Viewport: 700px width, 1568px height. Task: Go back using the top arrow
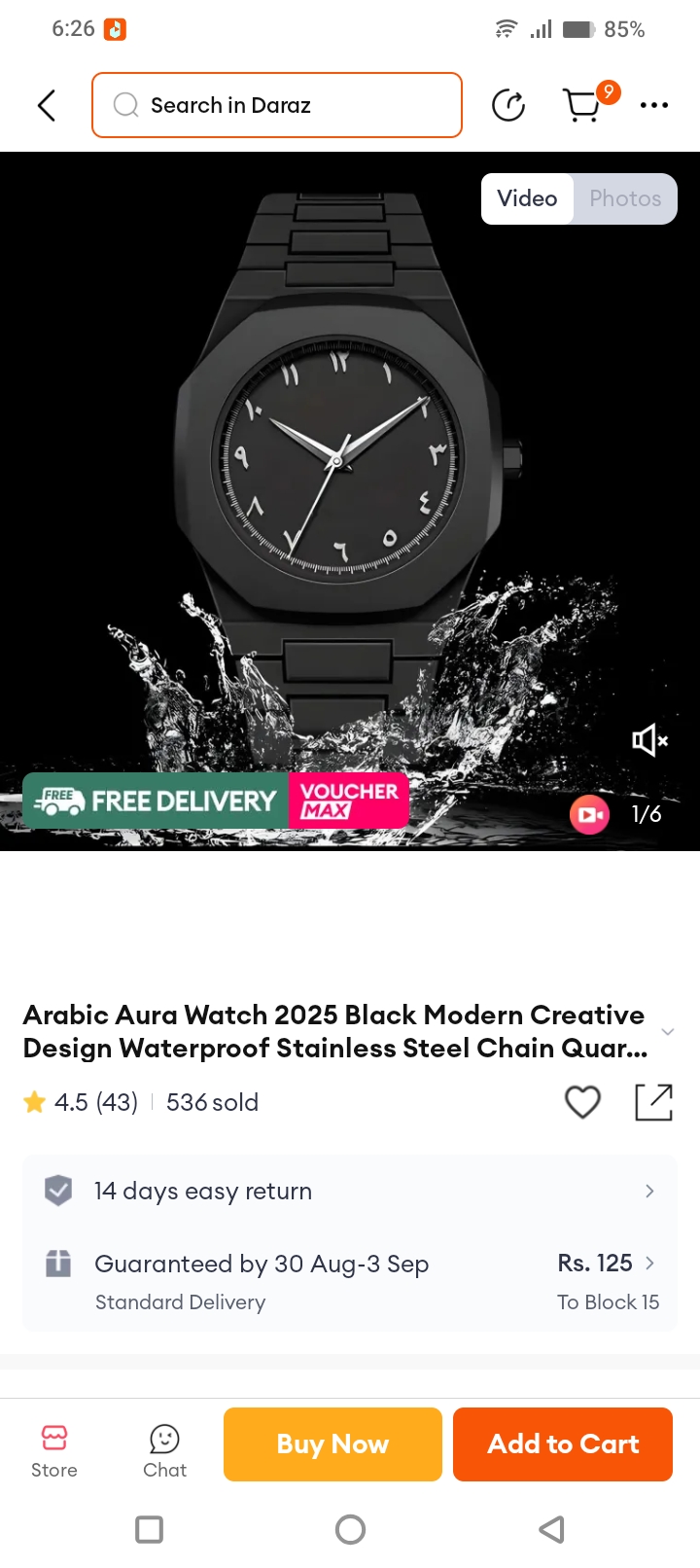coord(46,105)
